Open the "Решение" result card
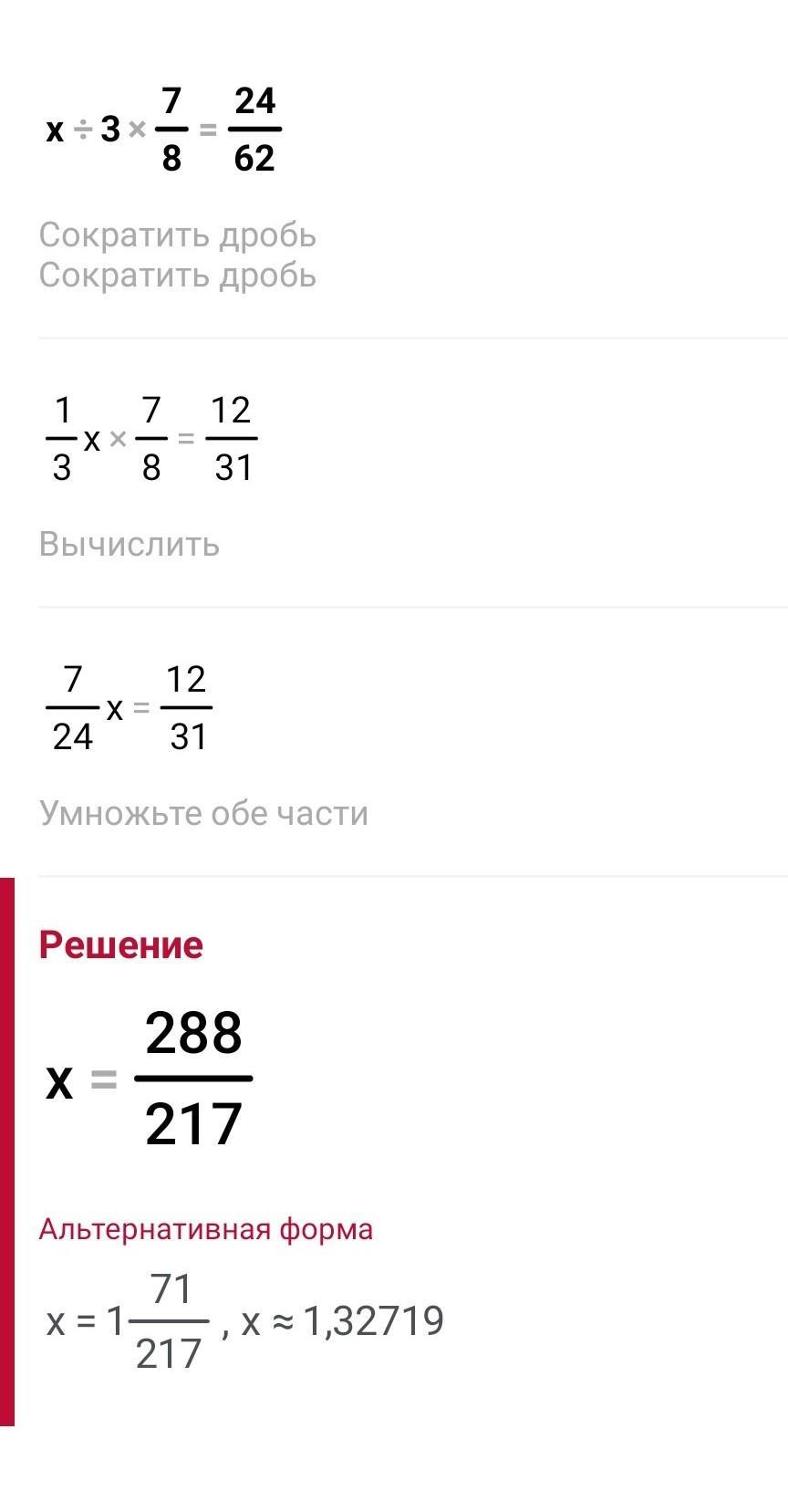 tap(121, 945)
